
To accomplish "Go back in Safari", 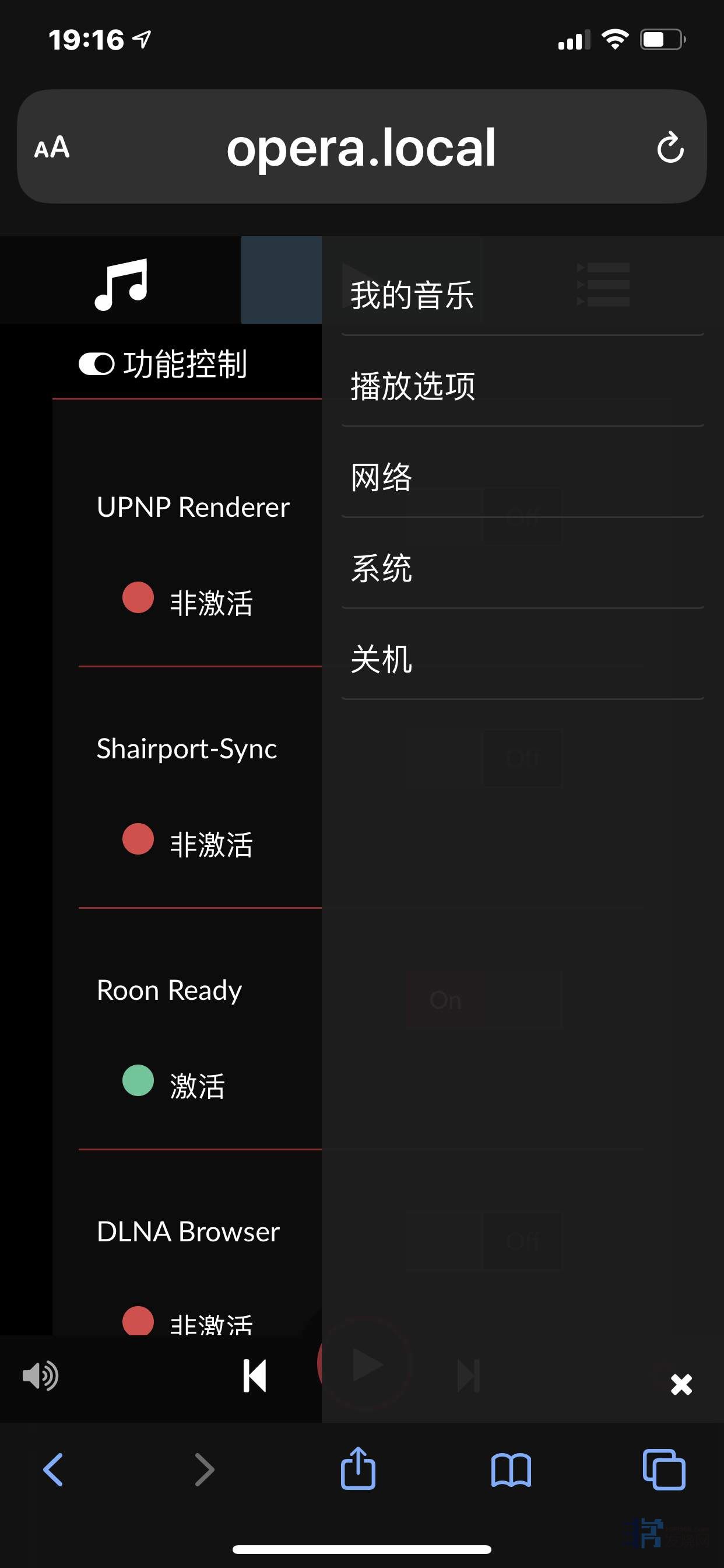I will point(54,1469).
